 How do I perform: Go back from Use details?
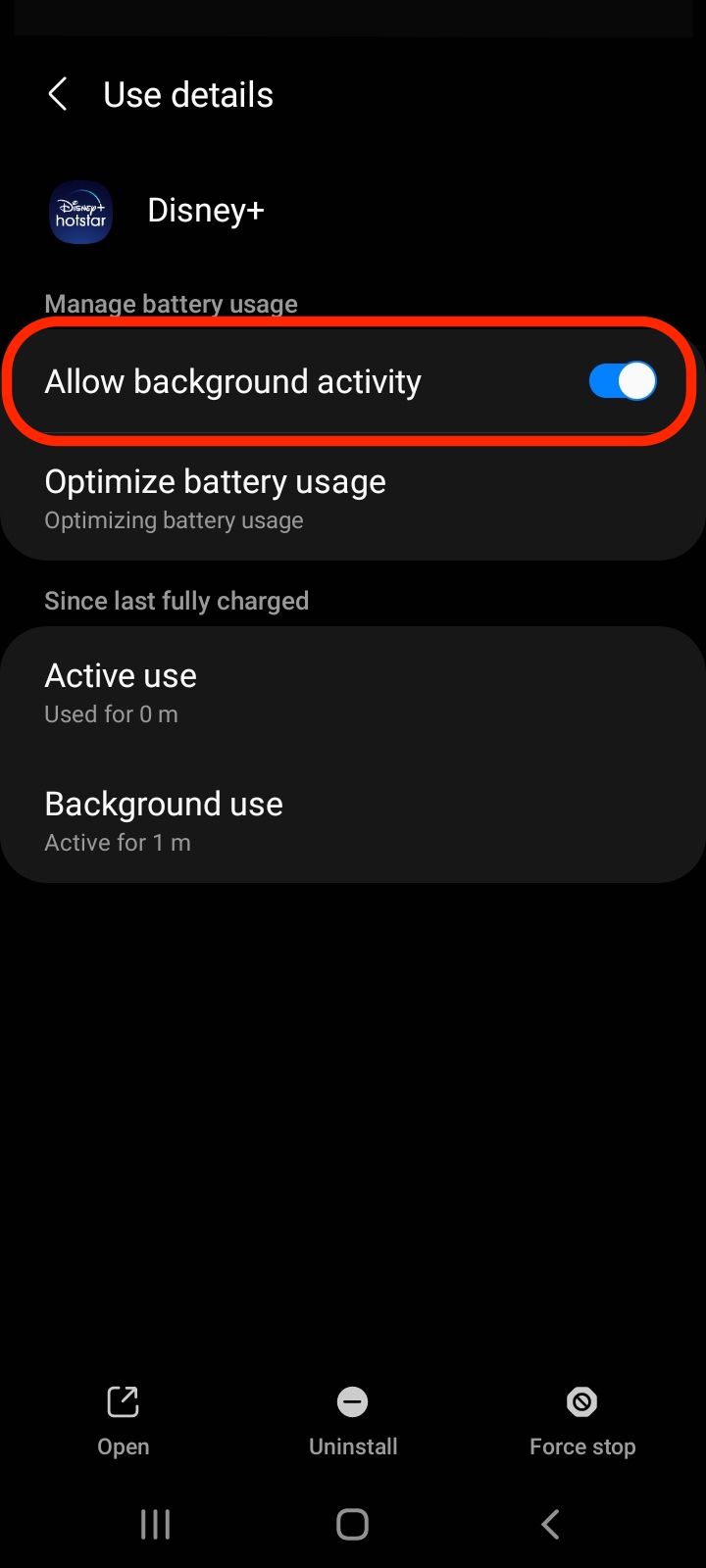(58, 95)
